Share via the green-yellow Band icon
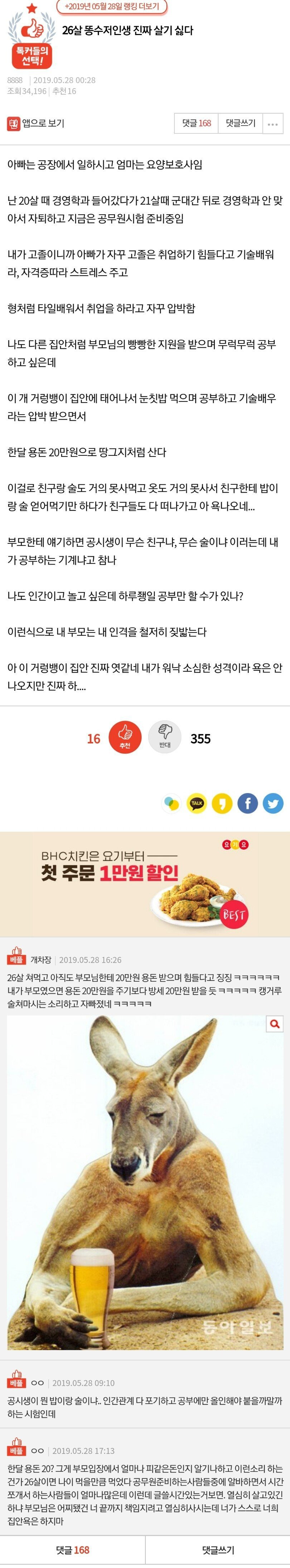Viewport: 290px width, 1568px height. [x=172, y=803]
